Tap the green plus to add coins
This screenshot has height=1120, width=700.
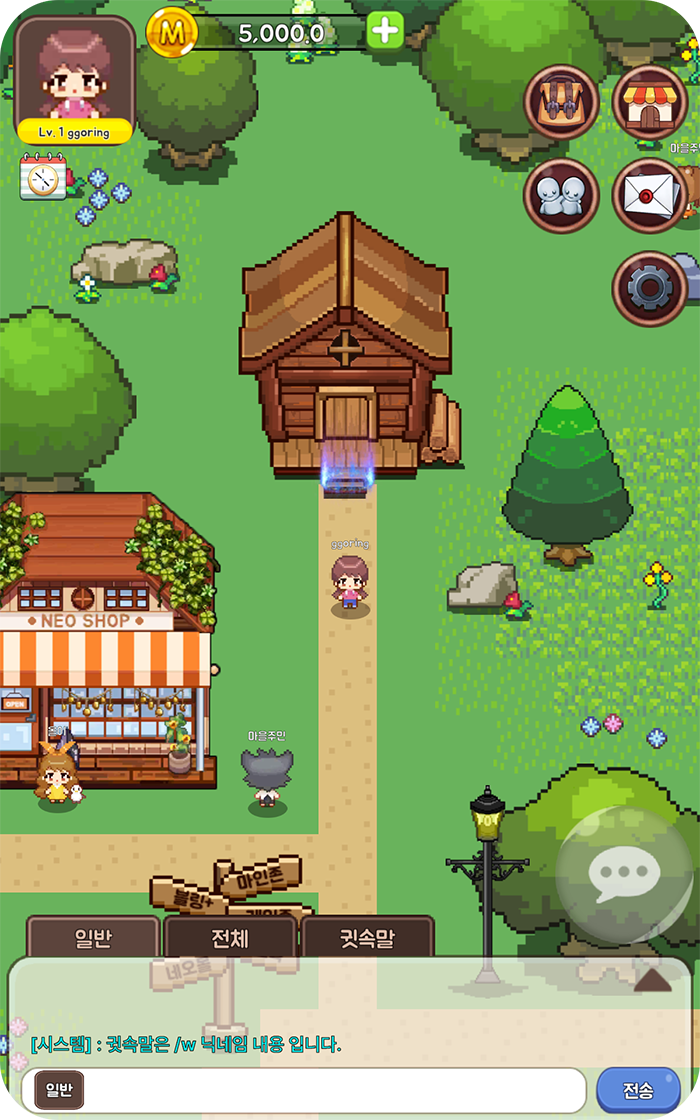(385, 31)
